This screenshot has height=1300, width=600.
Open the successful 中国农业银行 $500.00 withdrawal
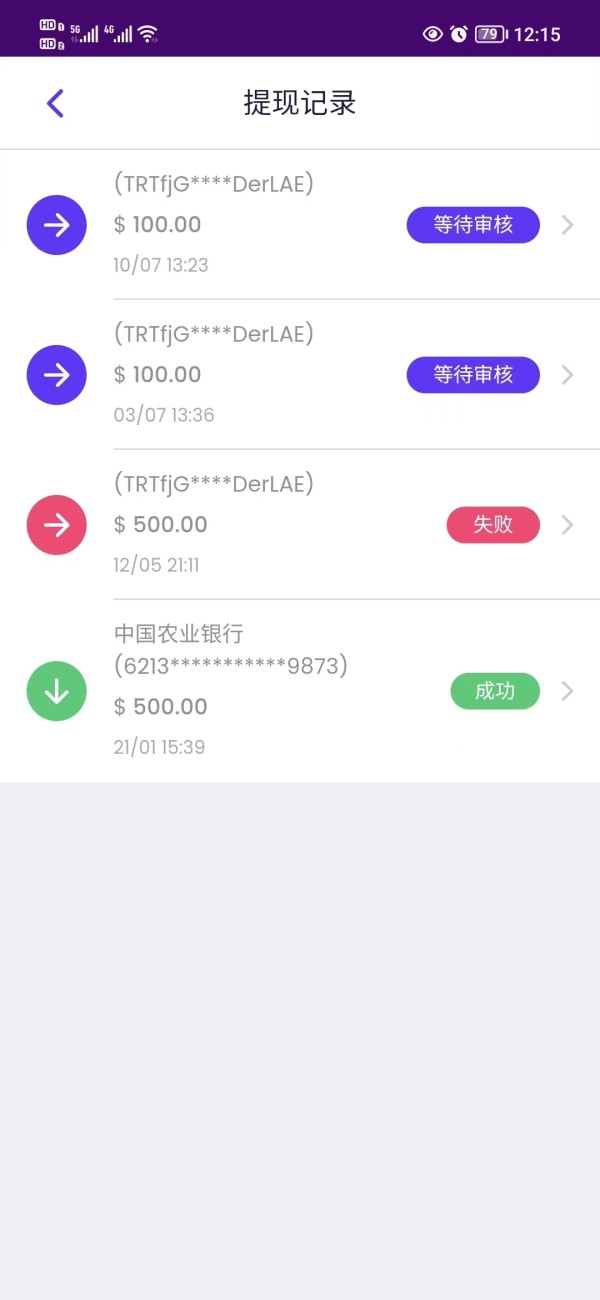coord(300,691)
